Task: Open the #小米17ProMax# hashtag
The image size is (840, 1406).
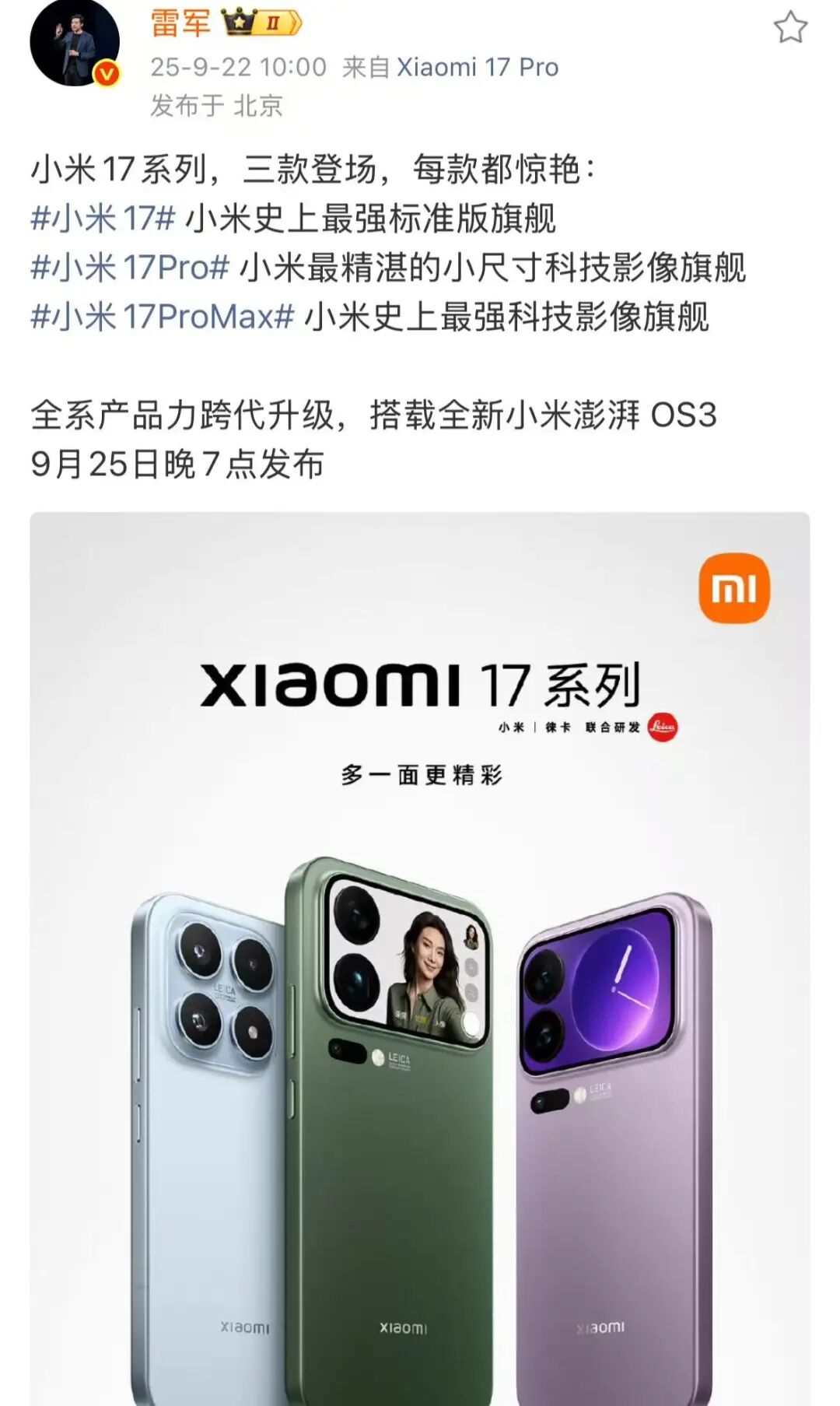Action: pyautogui.click(x=162, y=317)
